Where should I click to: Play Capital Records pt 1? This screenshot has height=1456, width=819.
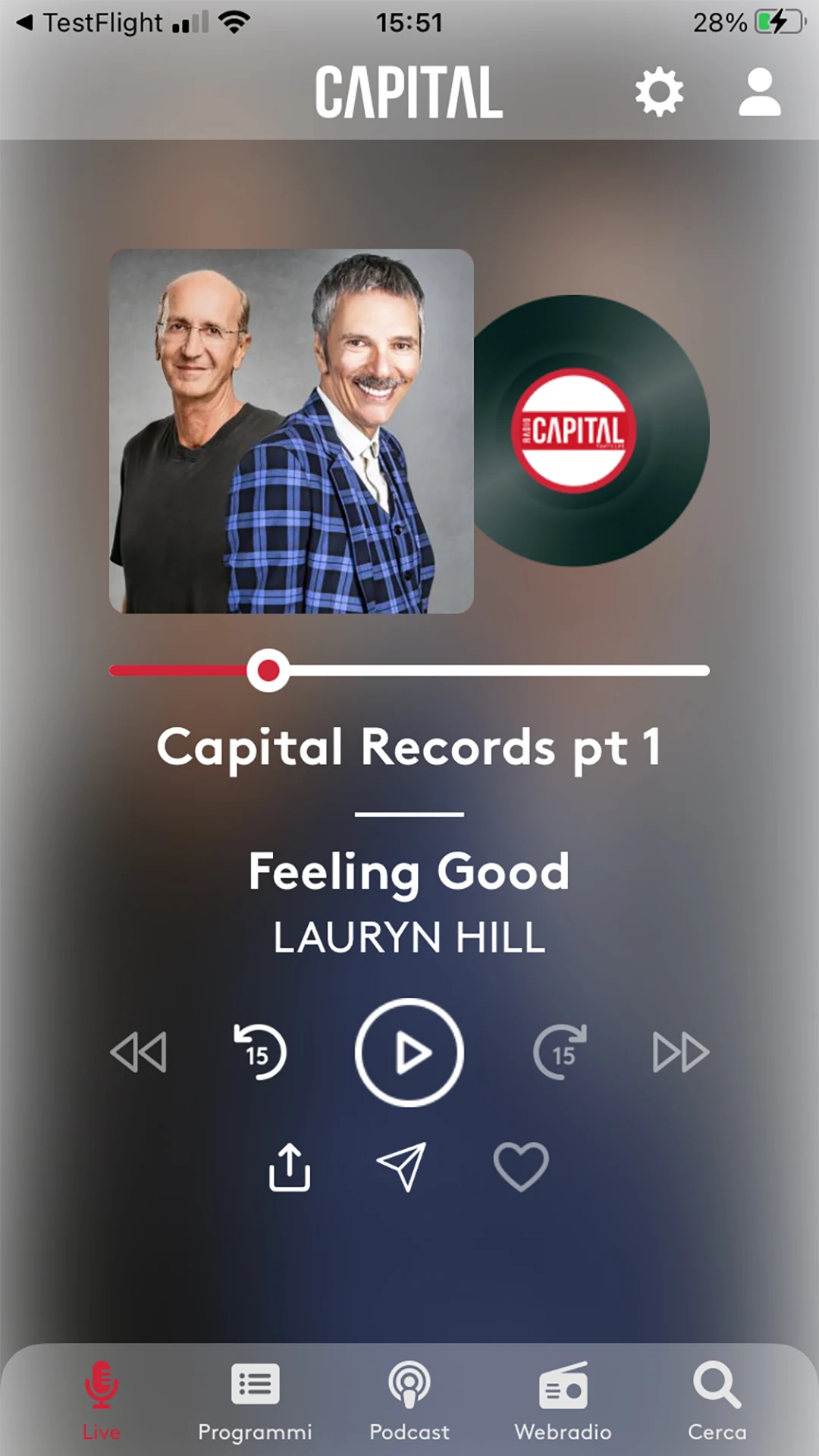[409, 1053]
